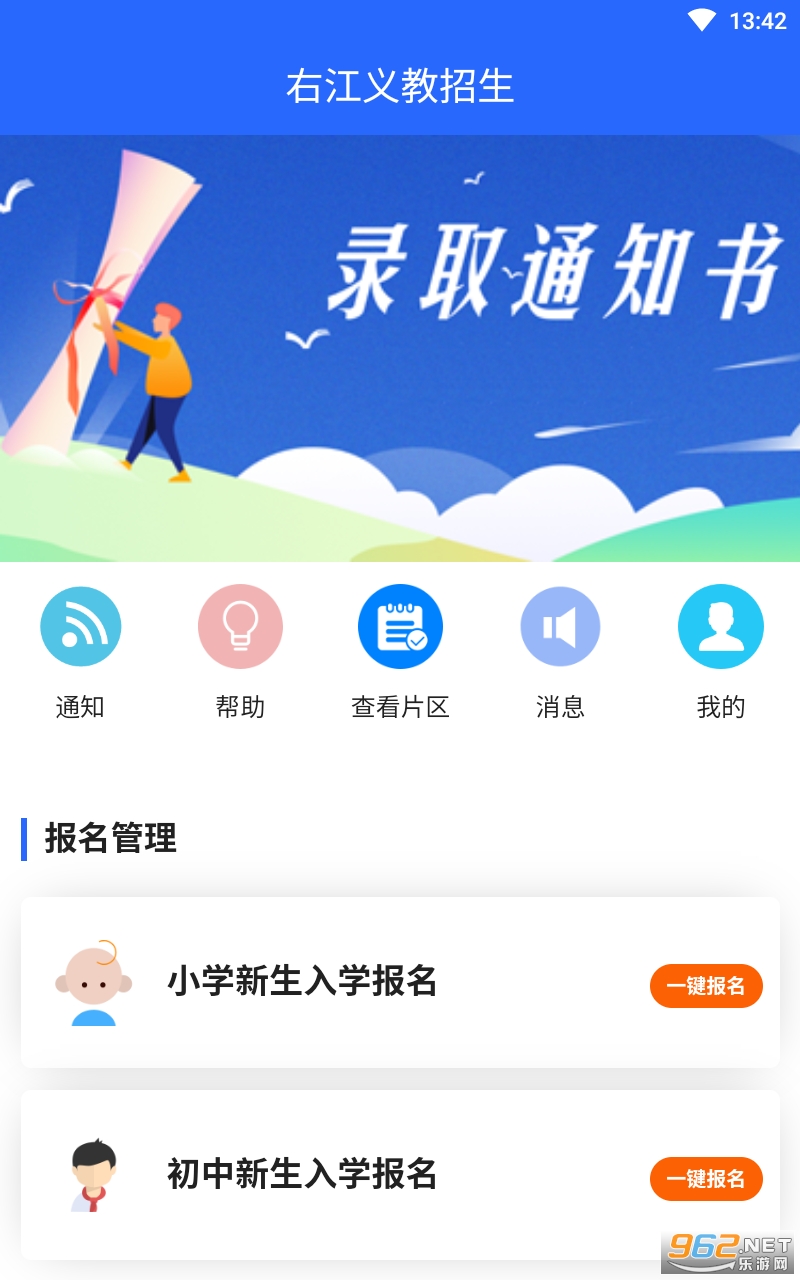The image size is (800, 1280).
Task: Open the 录取通知书 banner
Action: [x=400, y=348]
